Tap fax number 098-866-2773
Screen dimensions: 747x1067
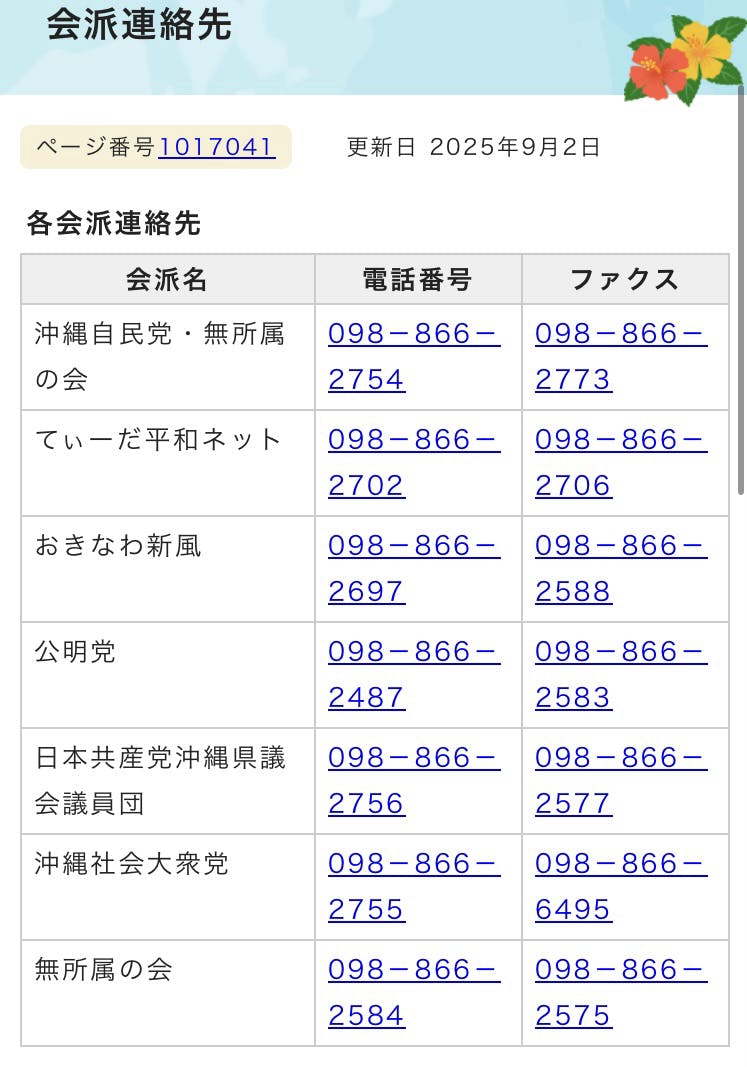(620, 334)
